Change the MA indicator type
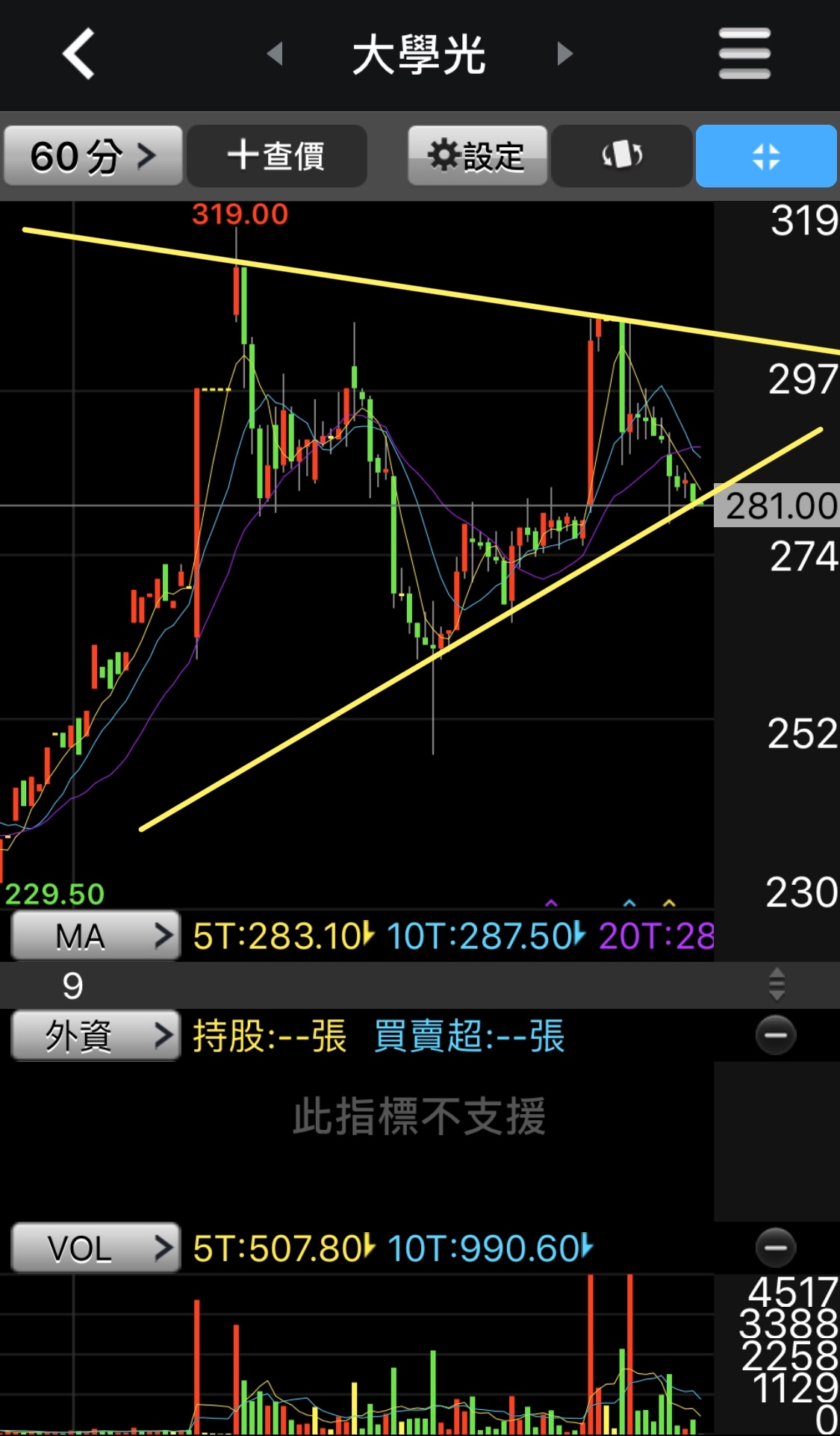The height and width of the screenshot is (1436, 840). [x=96, y=936]
